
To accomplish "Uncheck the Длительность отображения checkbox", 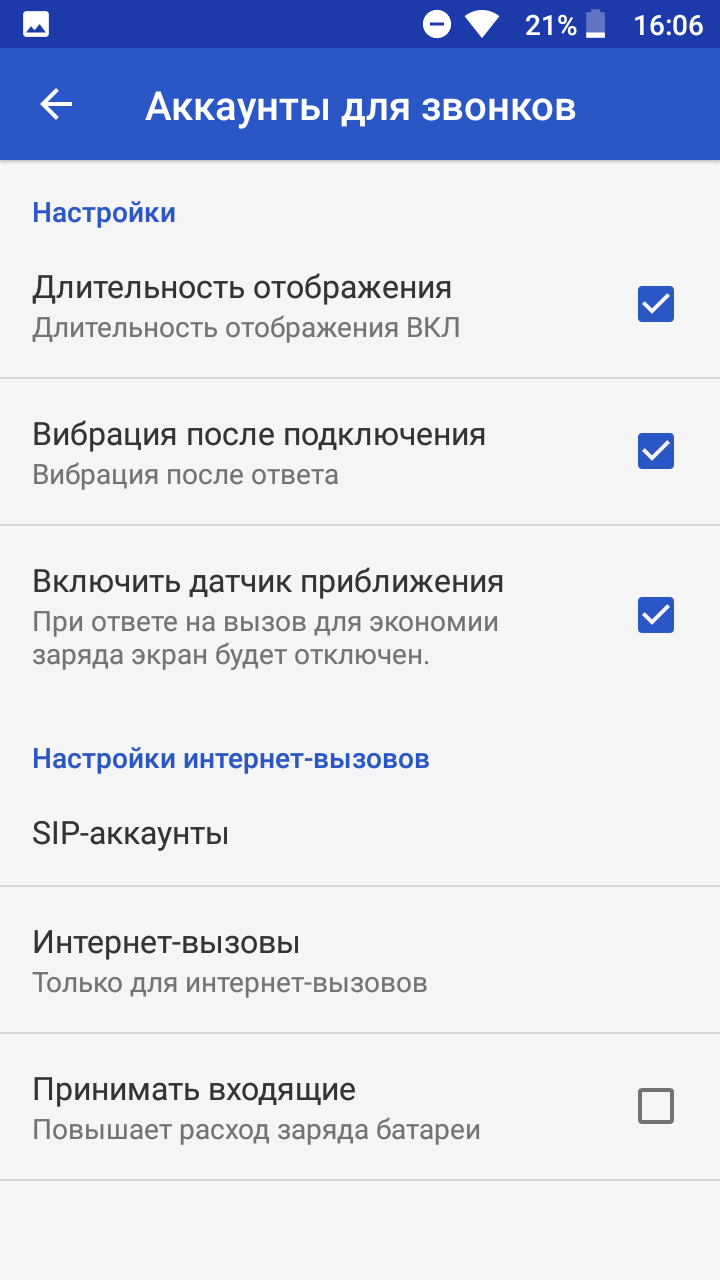I will tap(656, 304).
